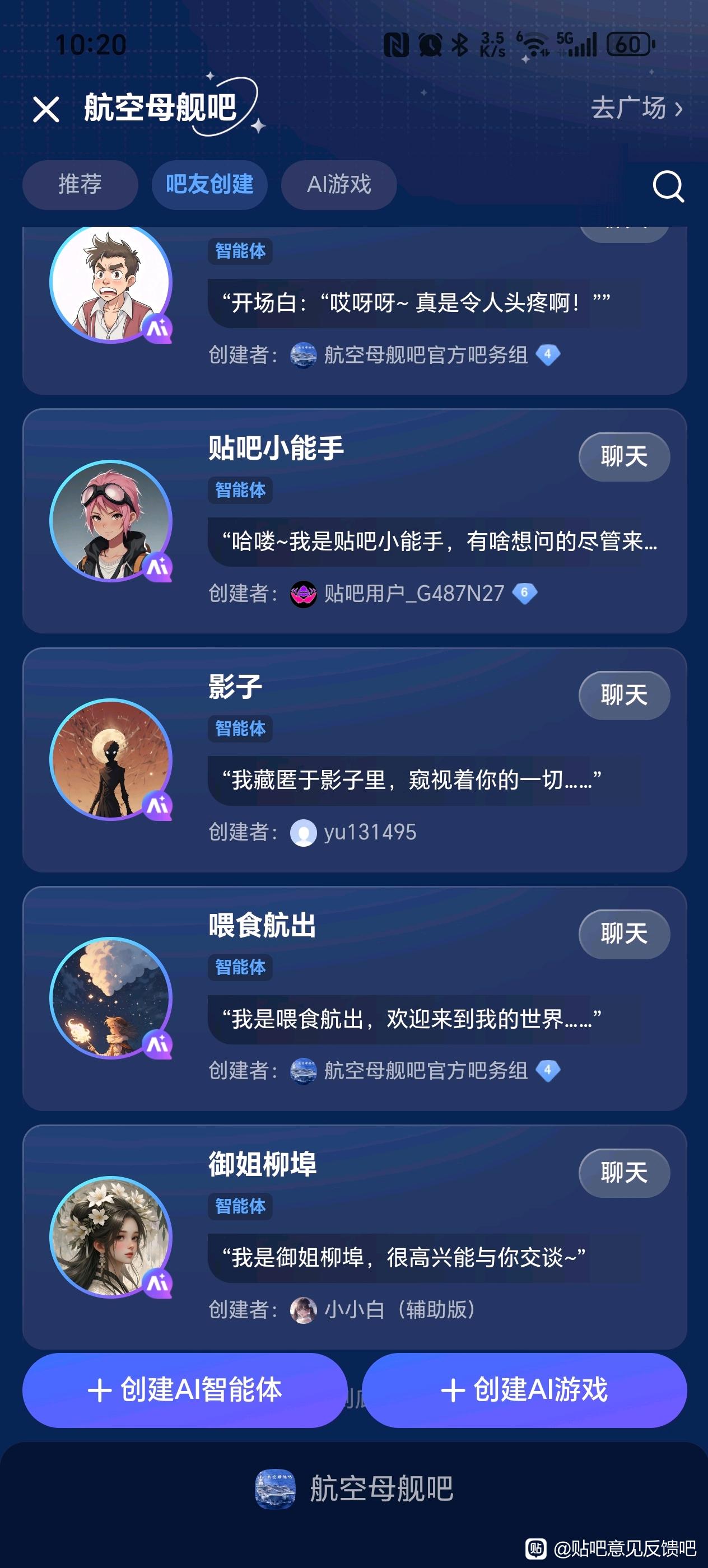The width and height of the screenshot is (708, 1568).
Task: Open the 喂食航出 agent avatar
Action: [x=111, y=998]
